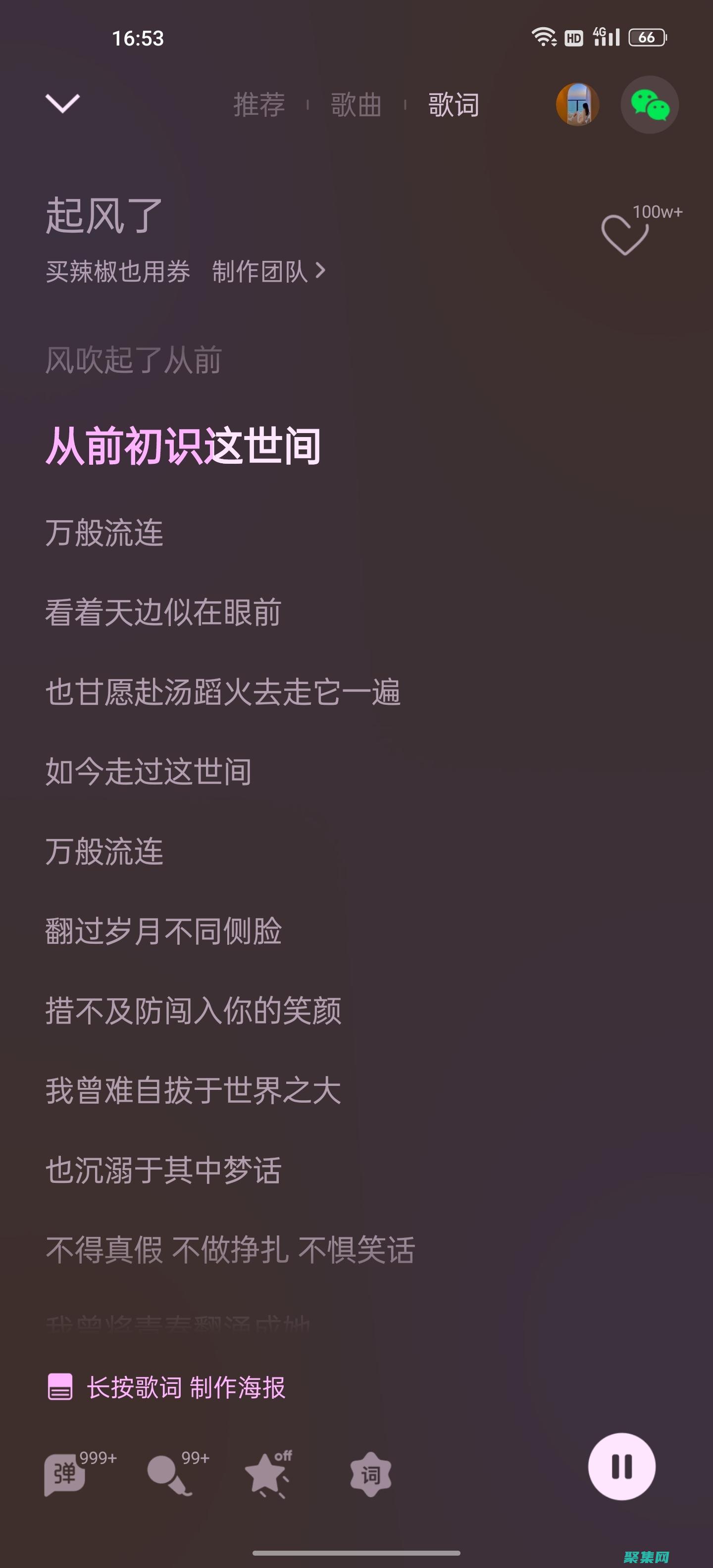Viewport: 713px width, 1568px height.
Task: Open the 词 lyrics options icon
Action: pyautogui.click(x=371, y=1473)
